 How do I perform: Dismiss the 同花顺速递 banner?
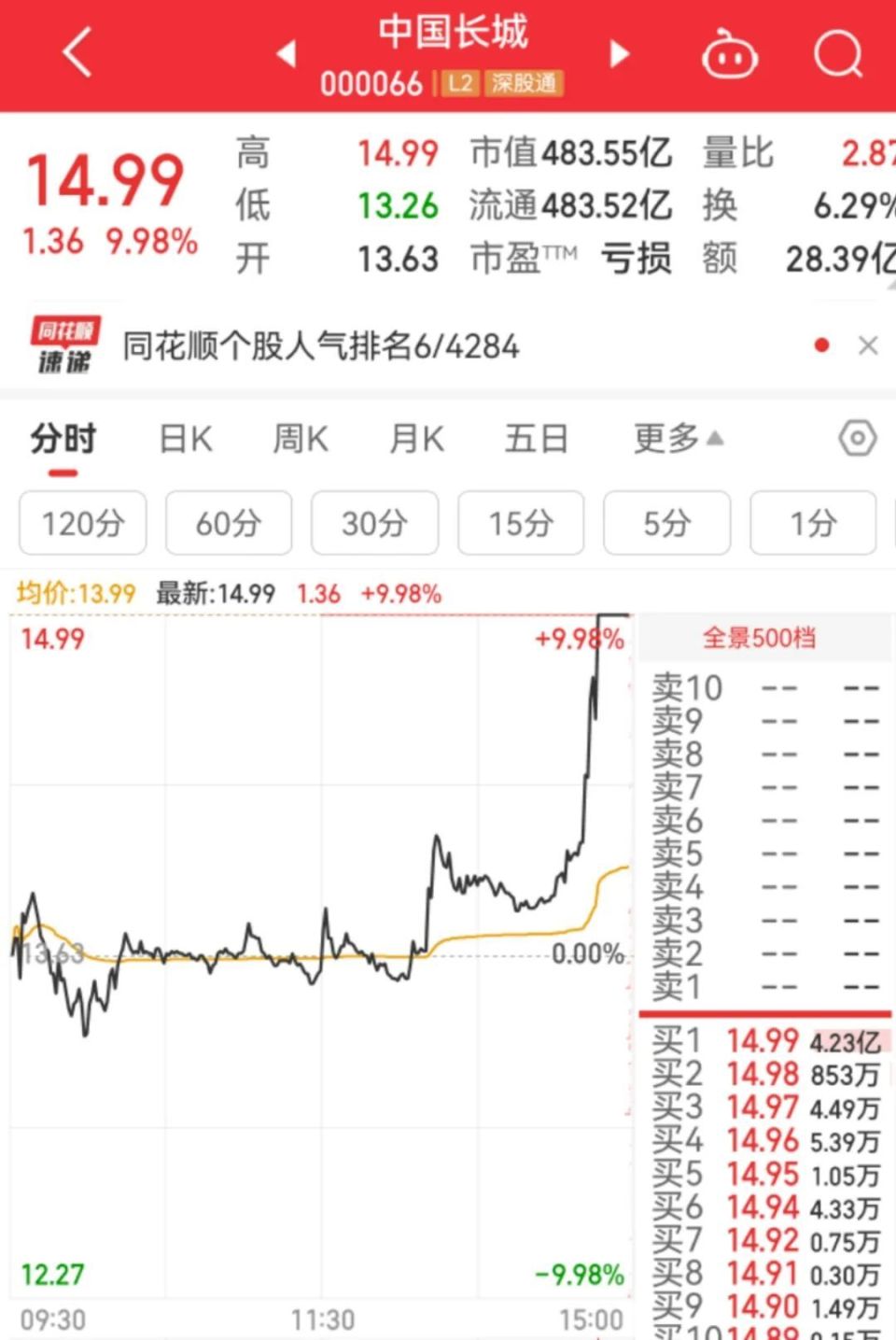point(868,346)
